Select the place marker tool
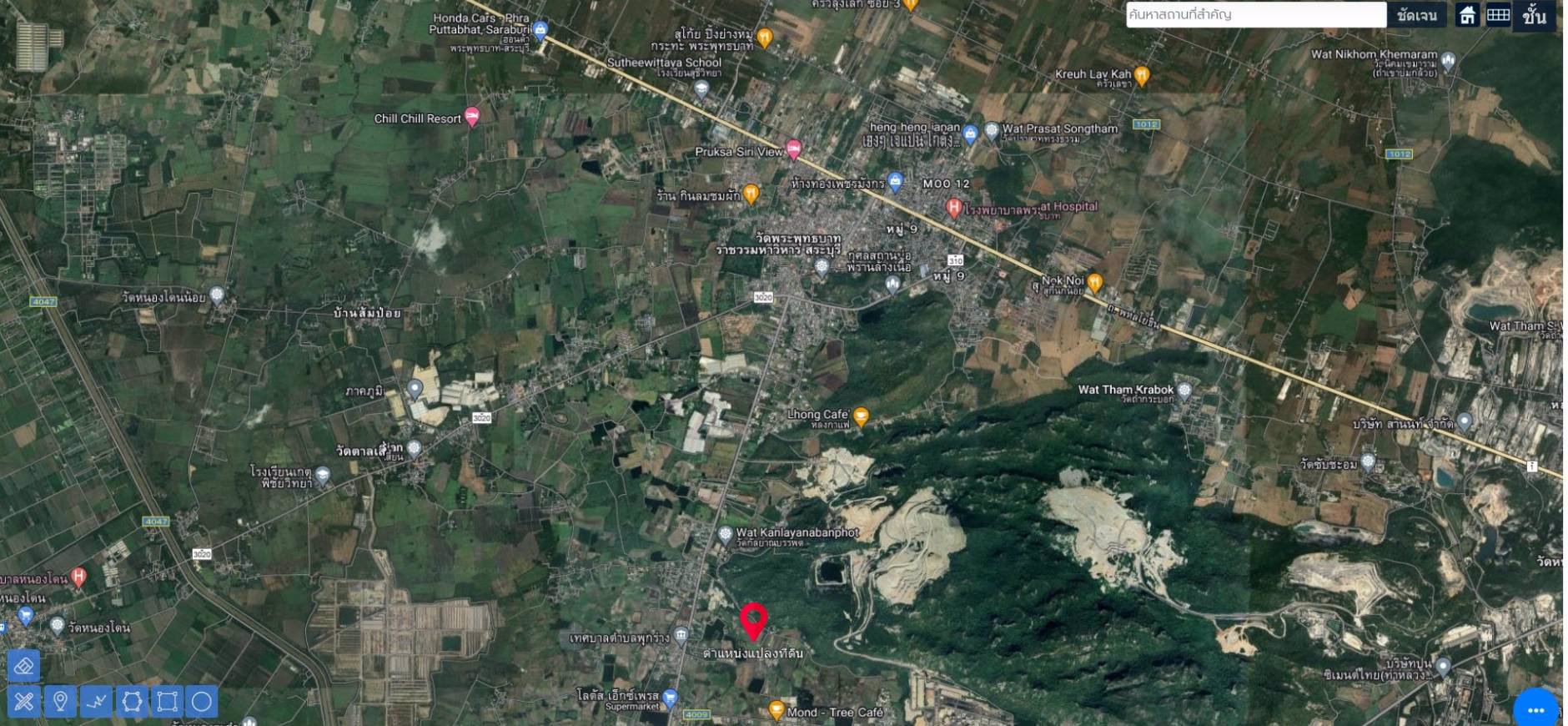The width and height of the screenshot is (1568, 726). [60, 702]
